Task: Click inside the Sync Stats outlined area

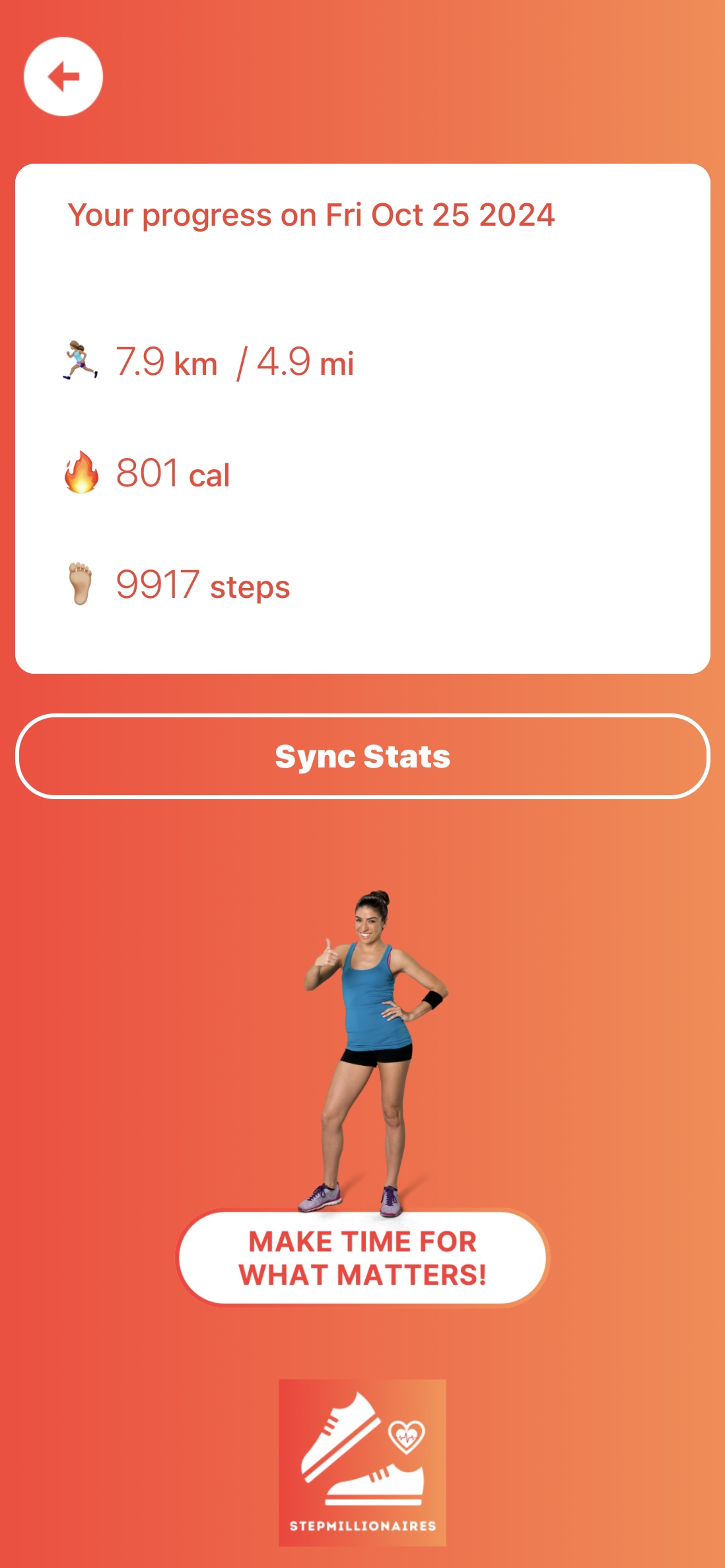Action: coord(362,758)
